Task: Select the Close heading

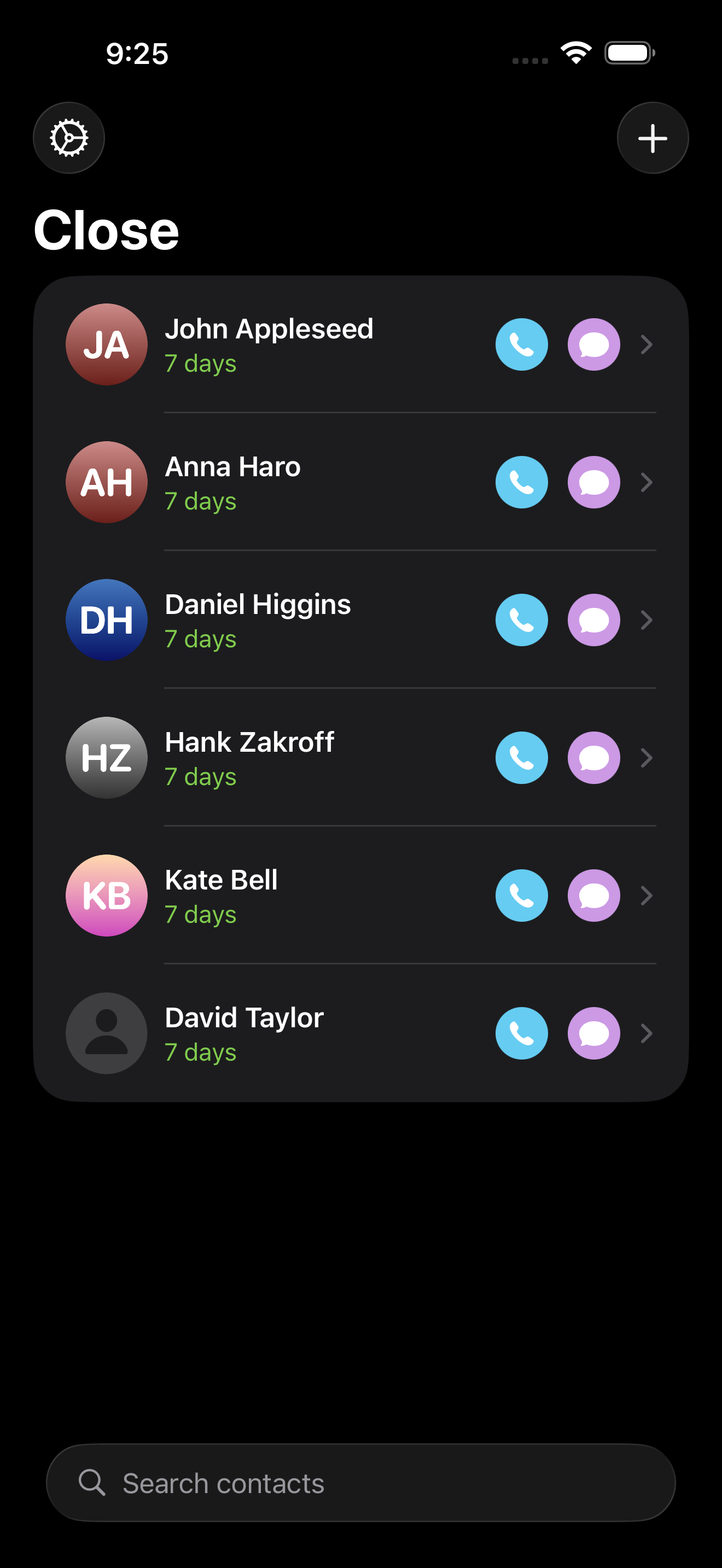Action: pos(107,229)
